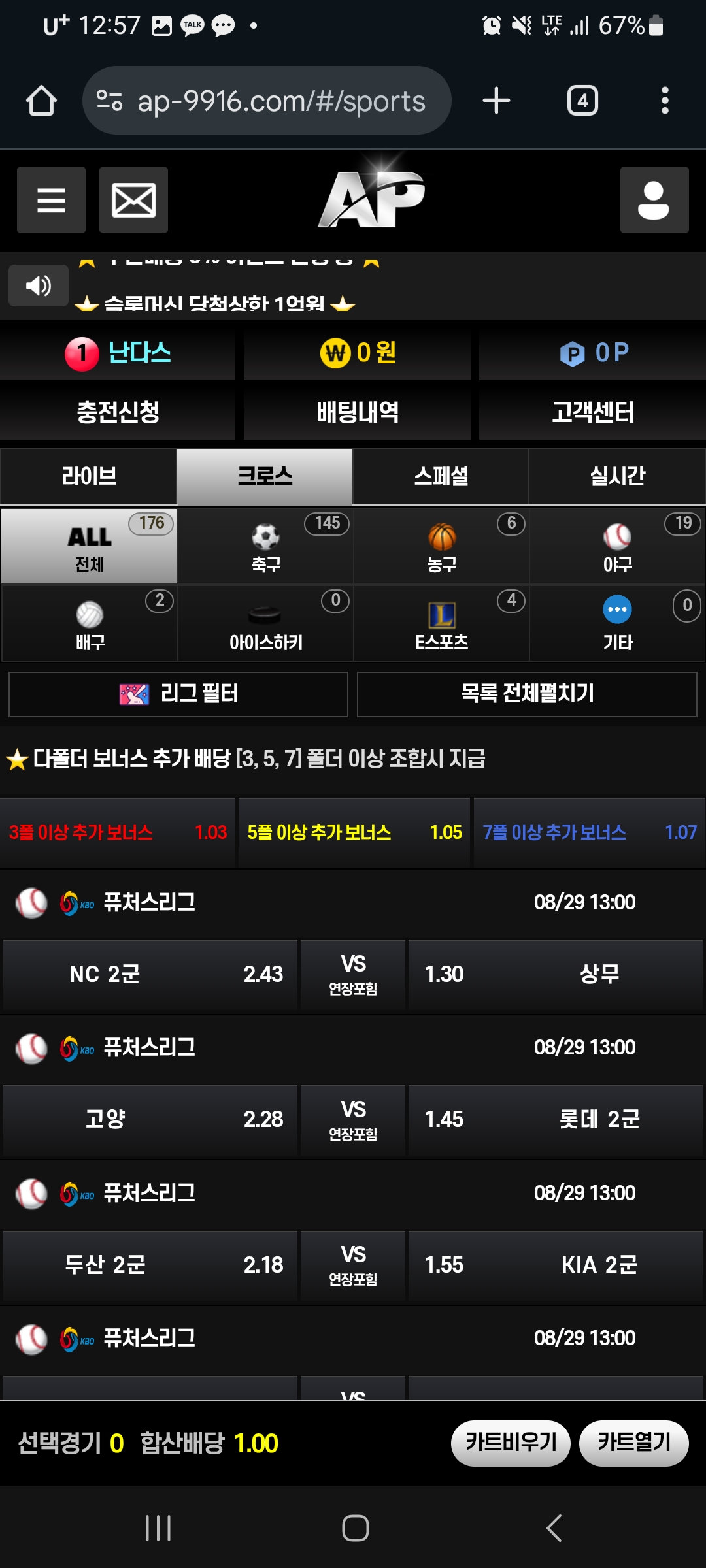Mute the announcement speaker
706x1568 pixels.
38,286
